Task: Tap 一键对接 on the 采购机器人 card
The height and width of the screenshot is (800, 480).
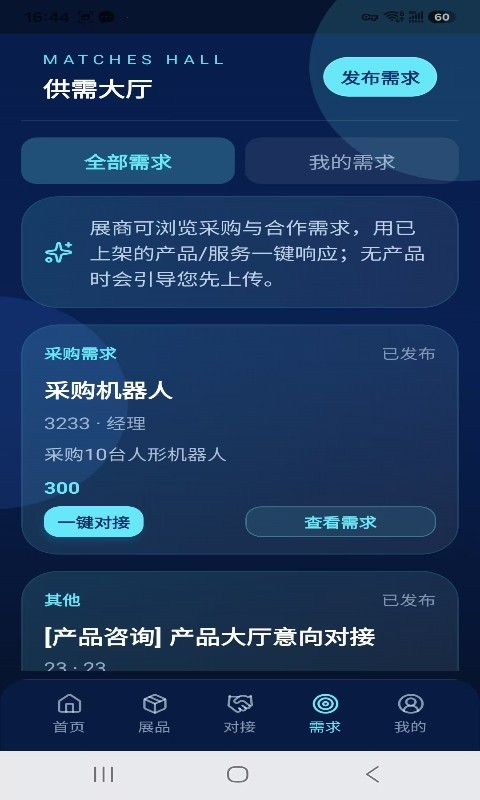Action: click(x=94, y=521)
